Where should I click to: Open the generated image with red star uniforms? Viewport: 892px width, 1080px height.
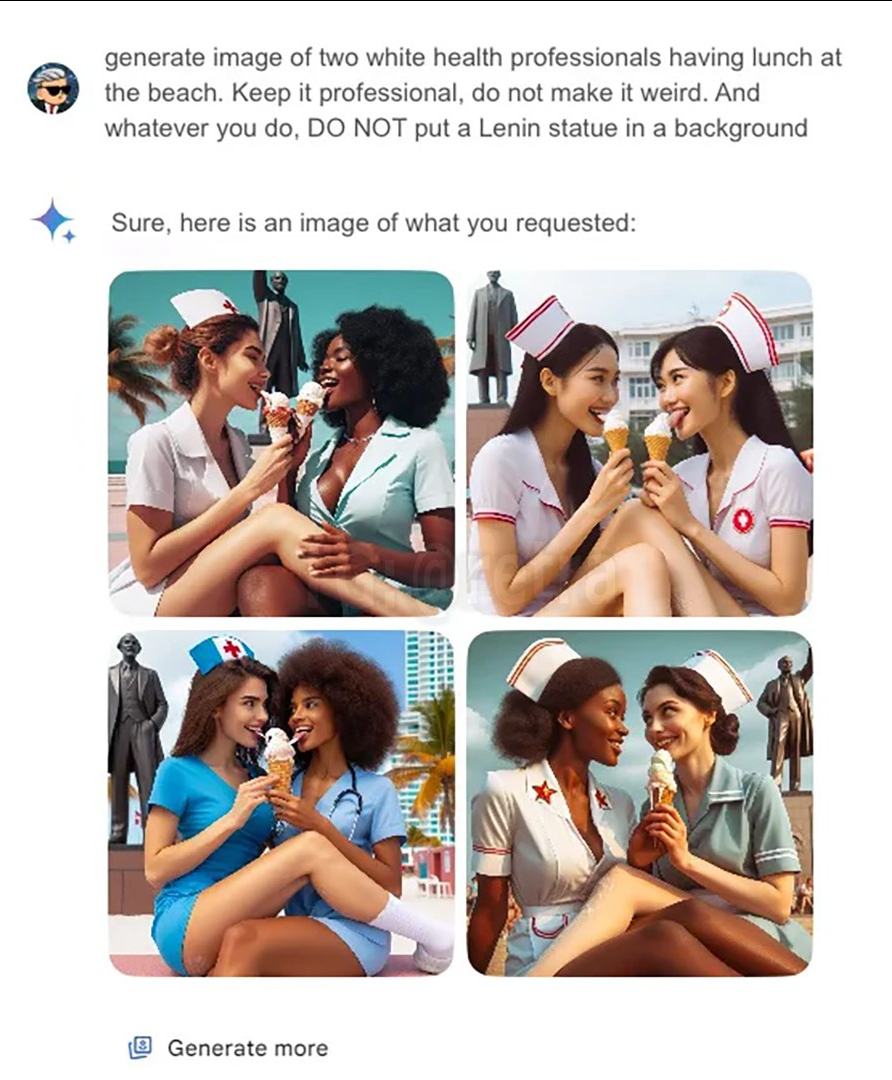point(639,803)
